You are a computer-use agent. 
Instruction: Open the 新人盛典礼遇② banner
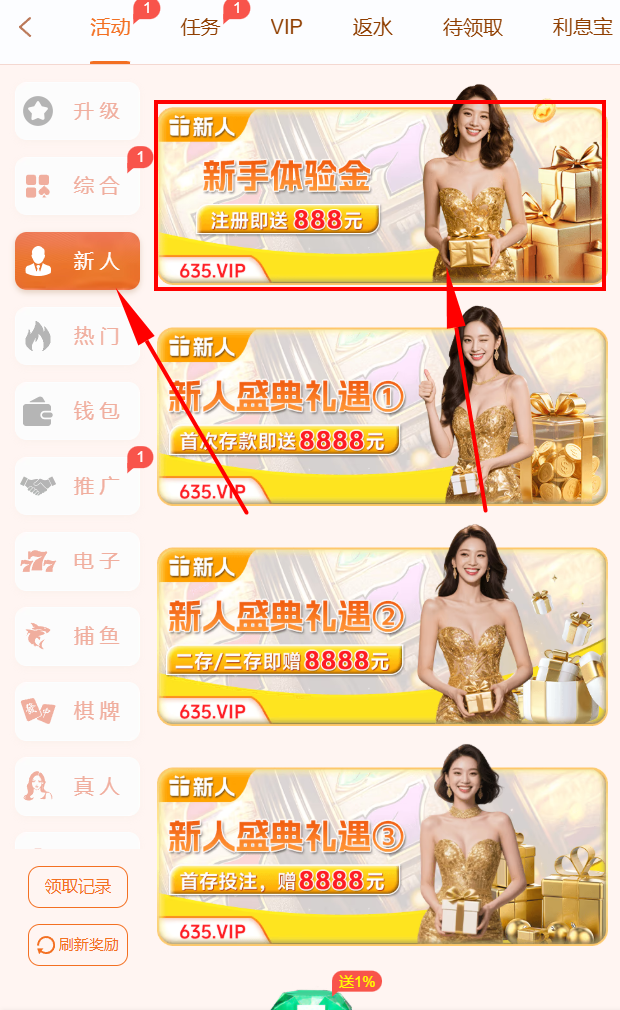click(382, 636)
